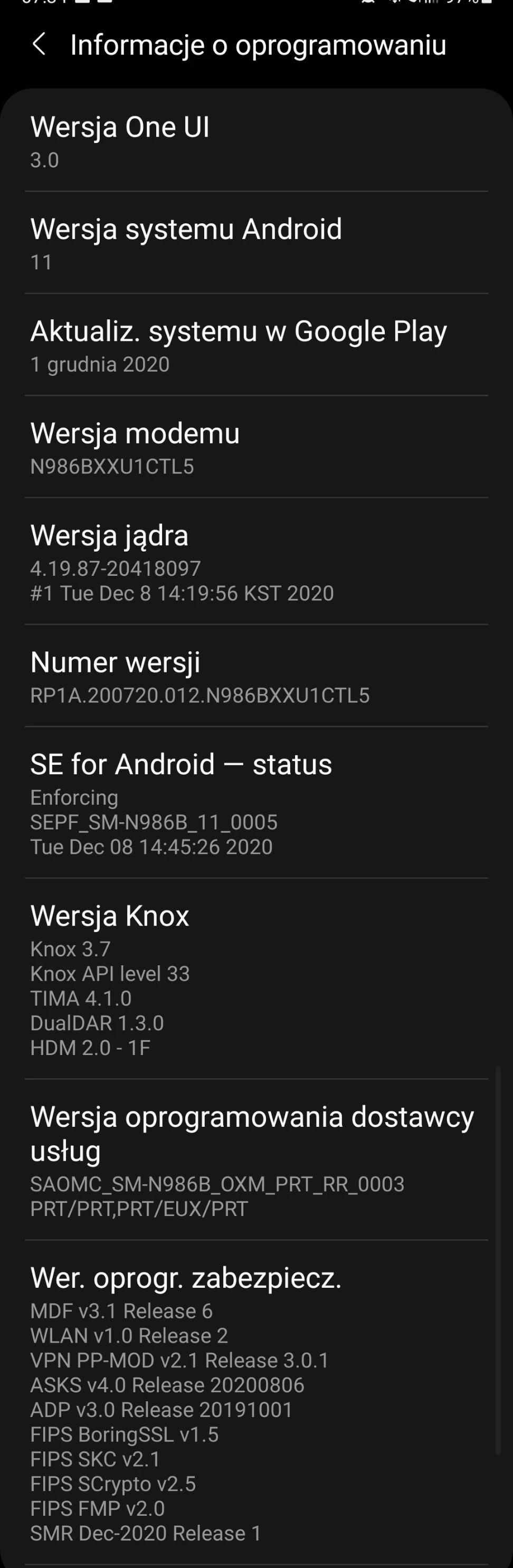
Task: Go back from Informacje o oprogramowaniu
Action: tap(39, 44)
